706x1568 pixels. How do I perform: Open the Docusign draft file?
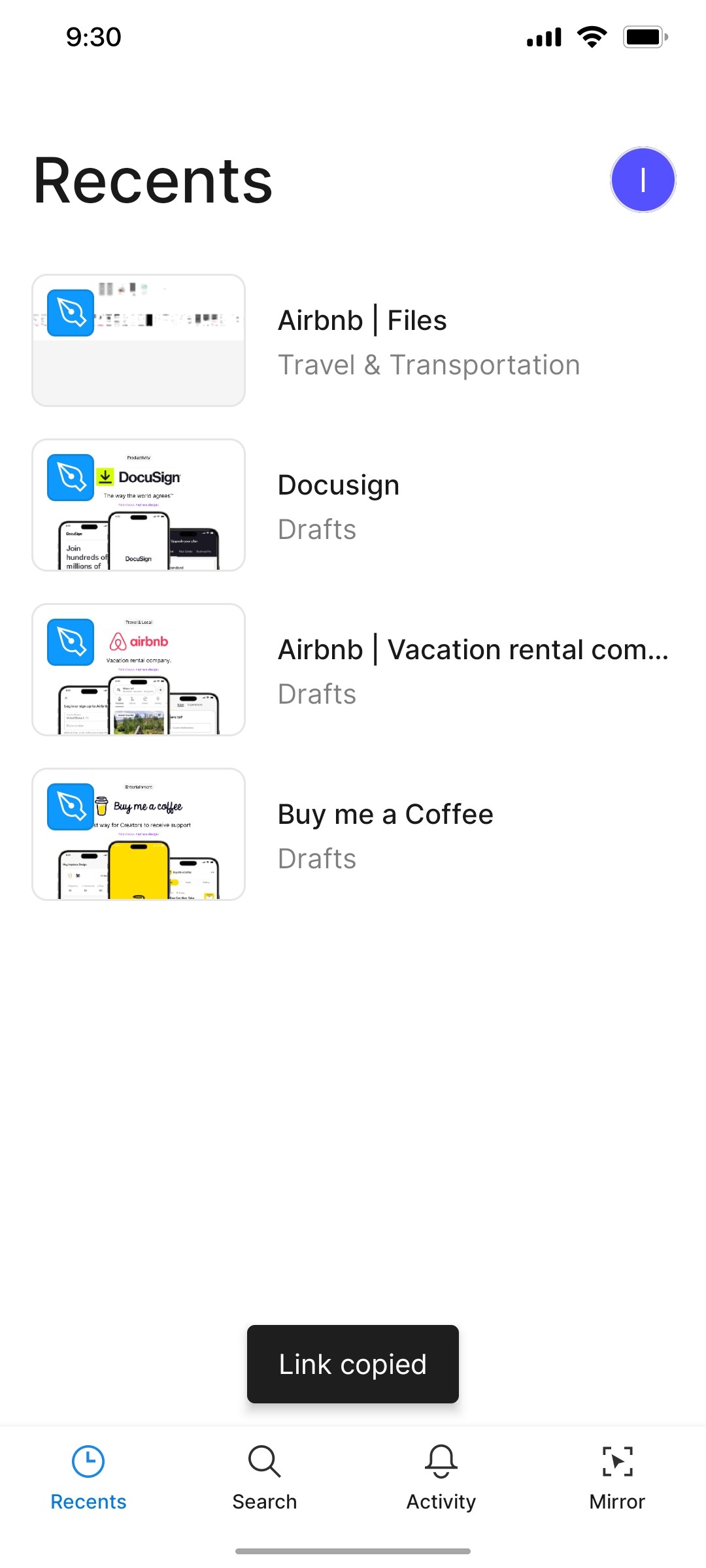click(x=353, y=505)
